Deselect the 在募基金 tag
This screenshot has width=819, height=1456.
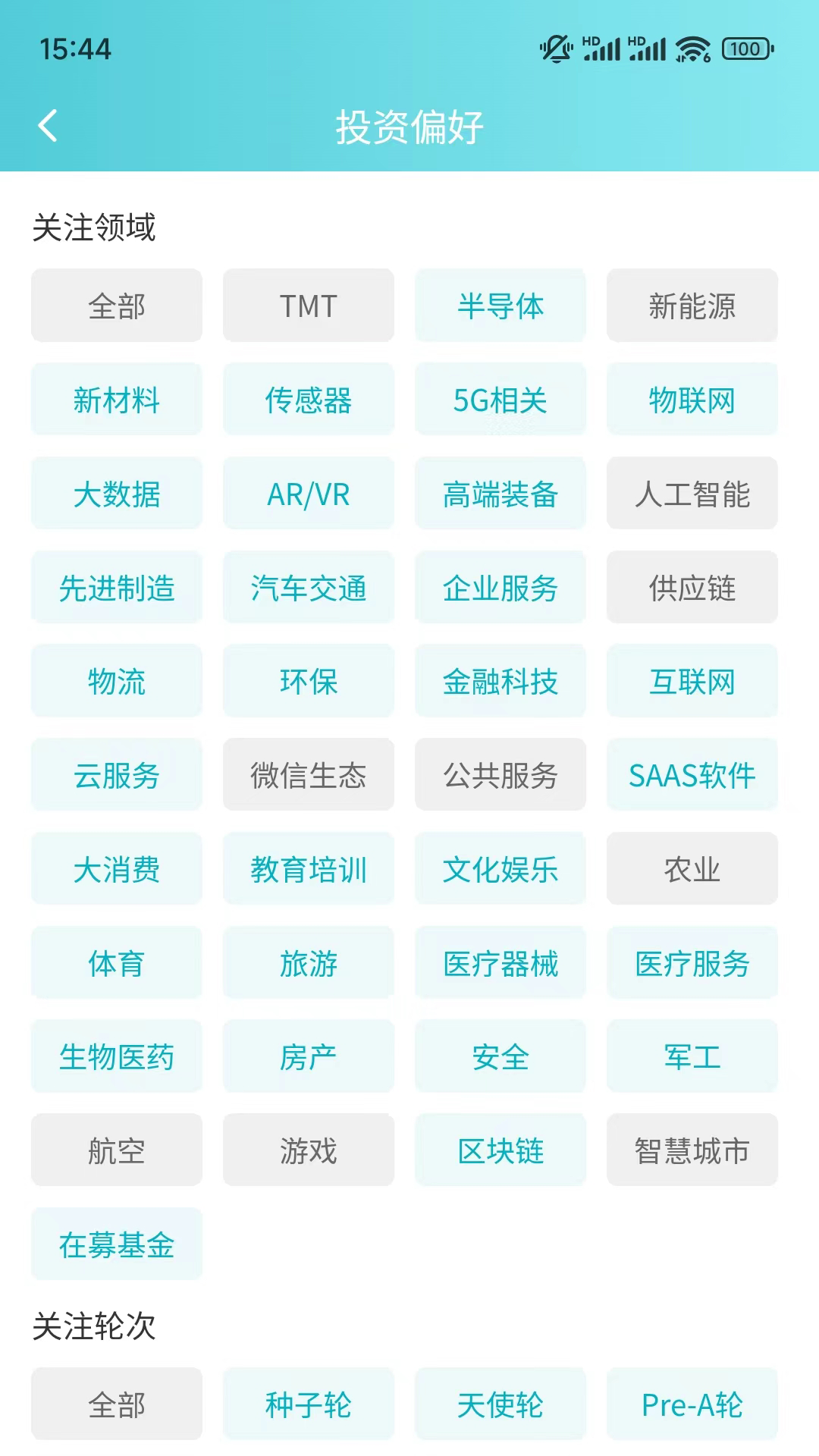(x=116, y=1244)
